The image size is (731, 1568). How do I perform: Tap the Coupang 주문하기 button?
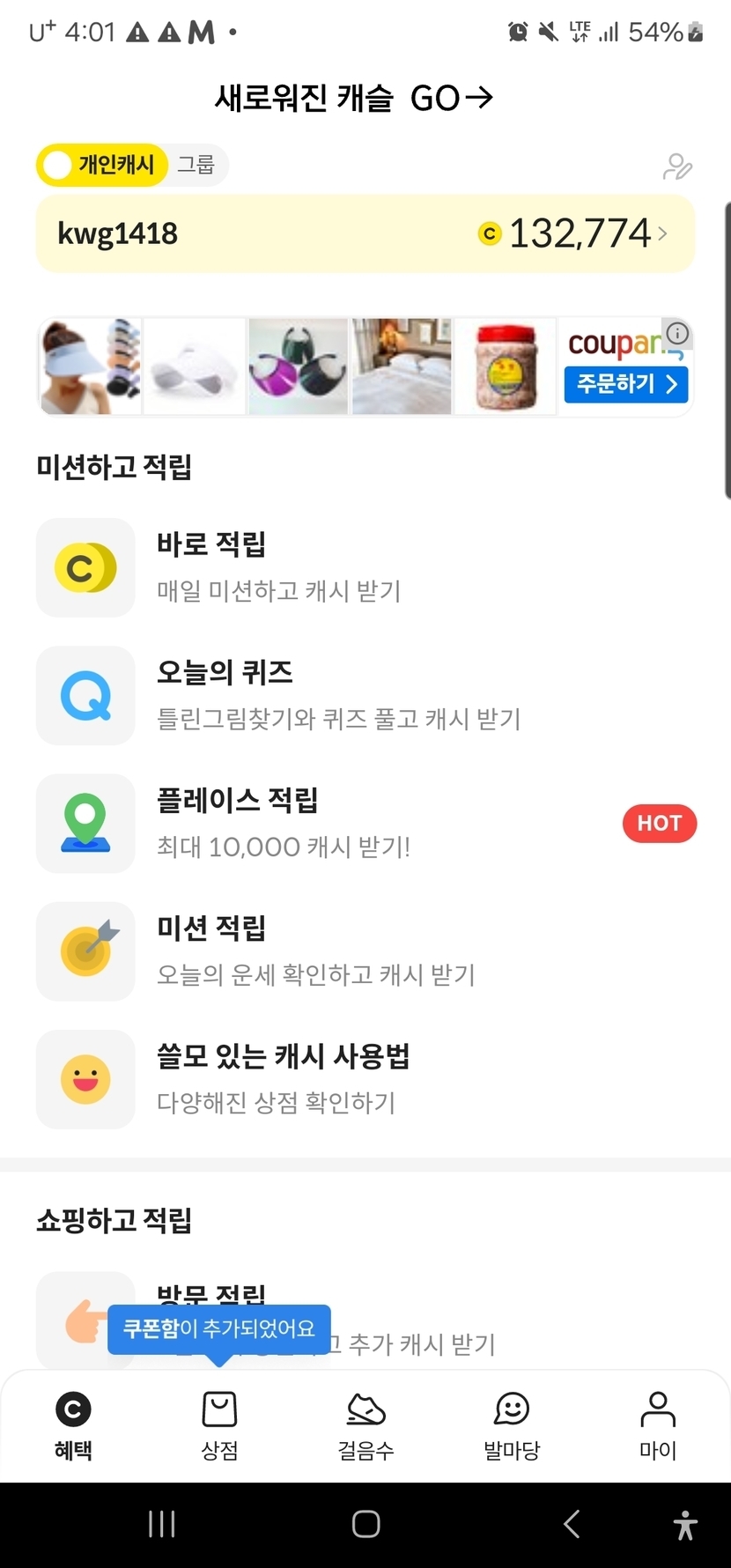625,384
